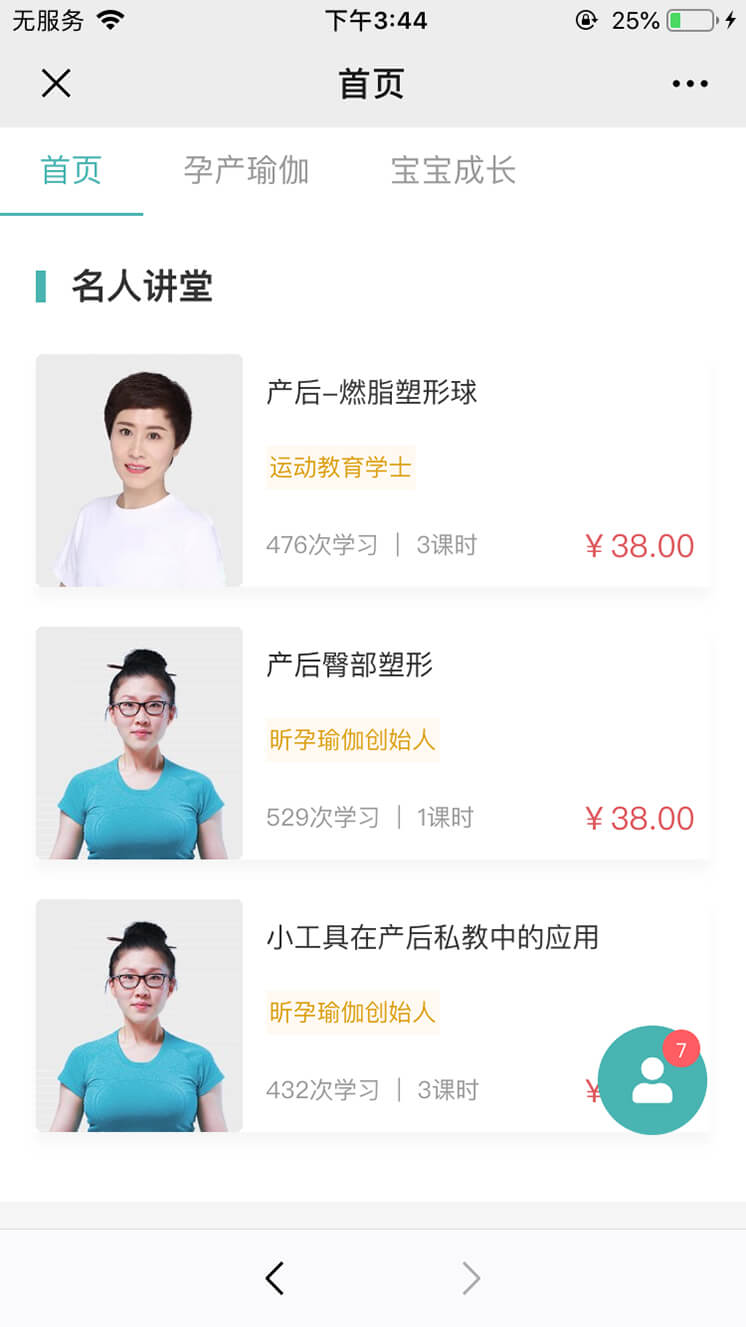Select the 首页 tab
The height and width of the screenshot is (1327, 746).
click(x=71, y=171)
